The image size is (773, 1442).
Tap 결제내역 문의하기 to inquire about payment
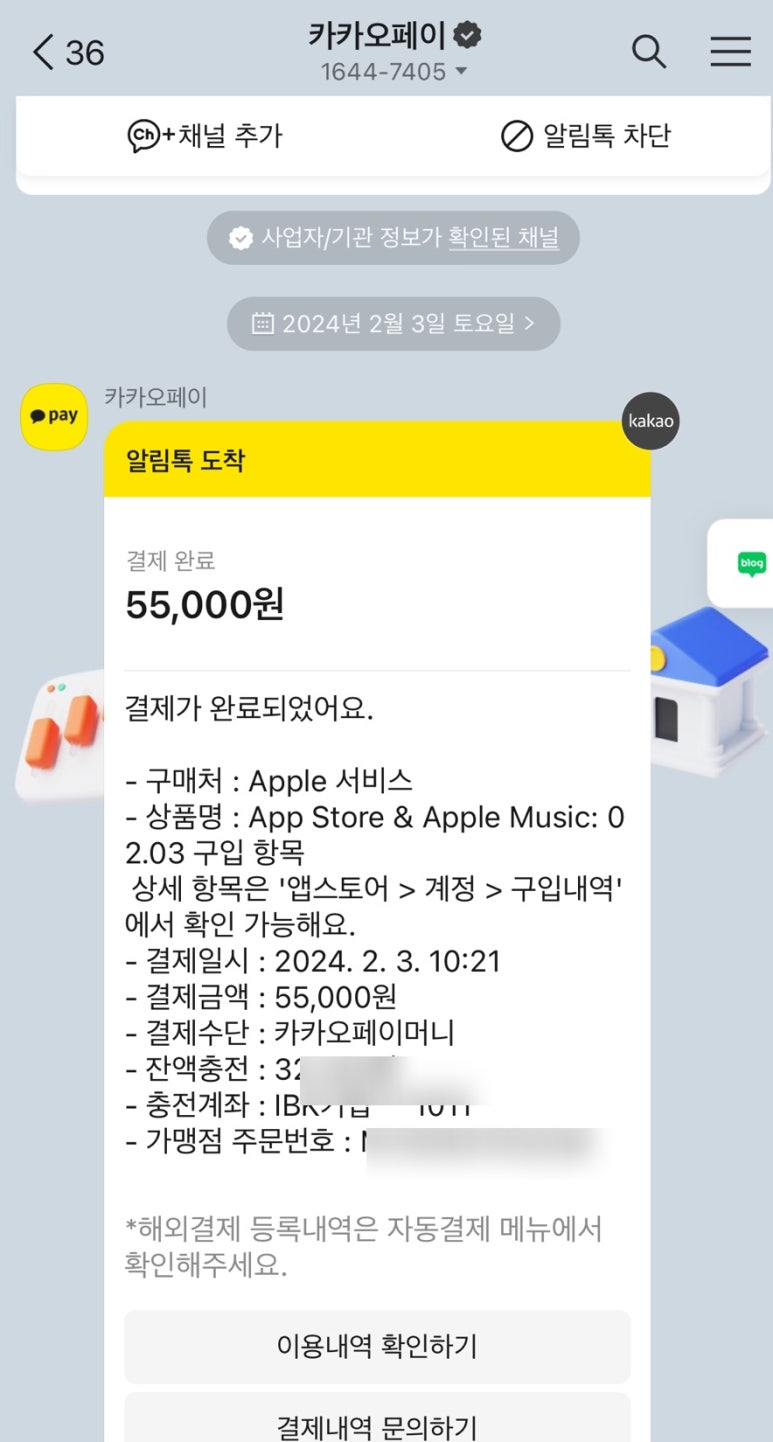point(377,1422)
